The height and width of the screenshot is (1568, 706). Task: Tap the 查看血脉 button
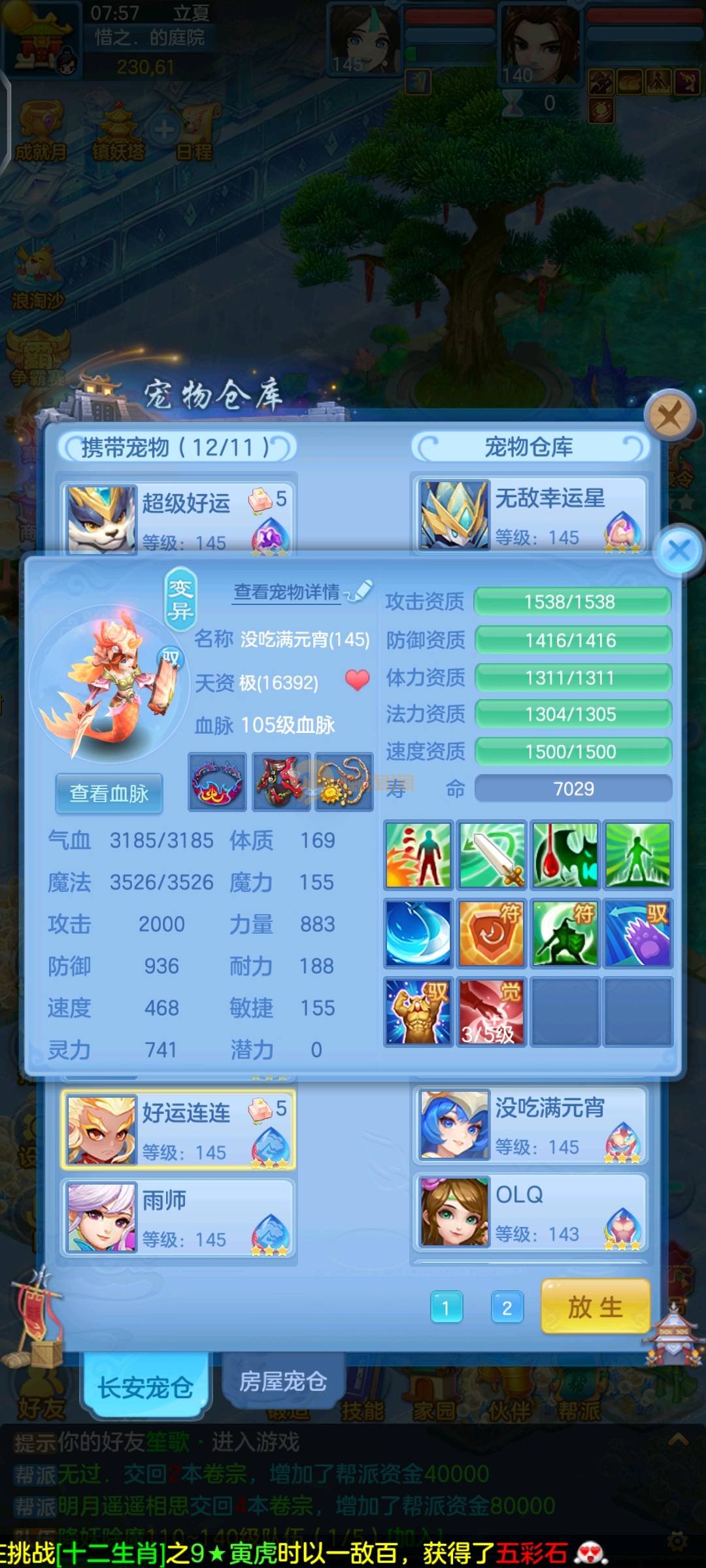coord(109,793)
